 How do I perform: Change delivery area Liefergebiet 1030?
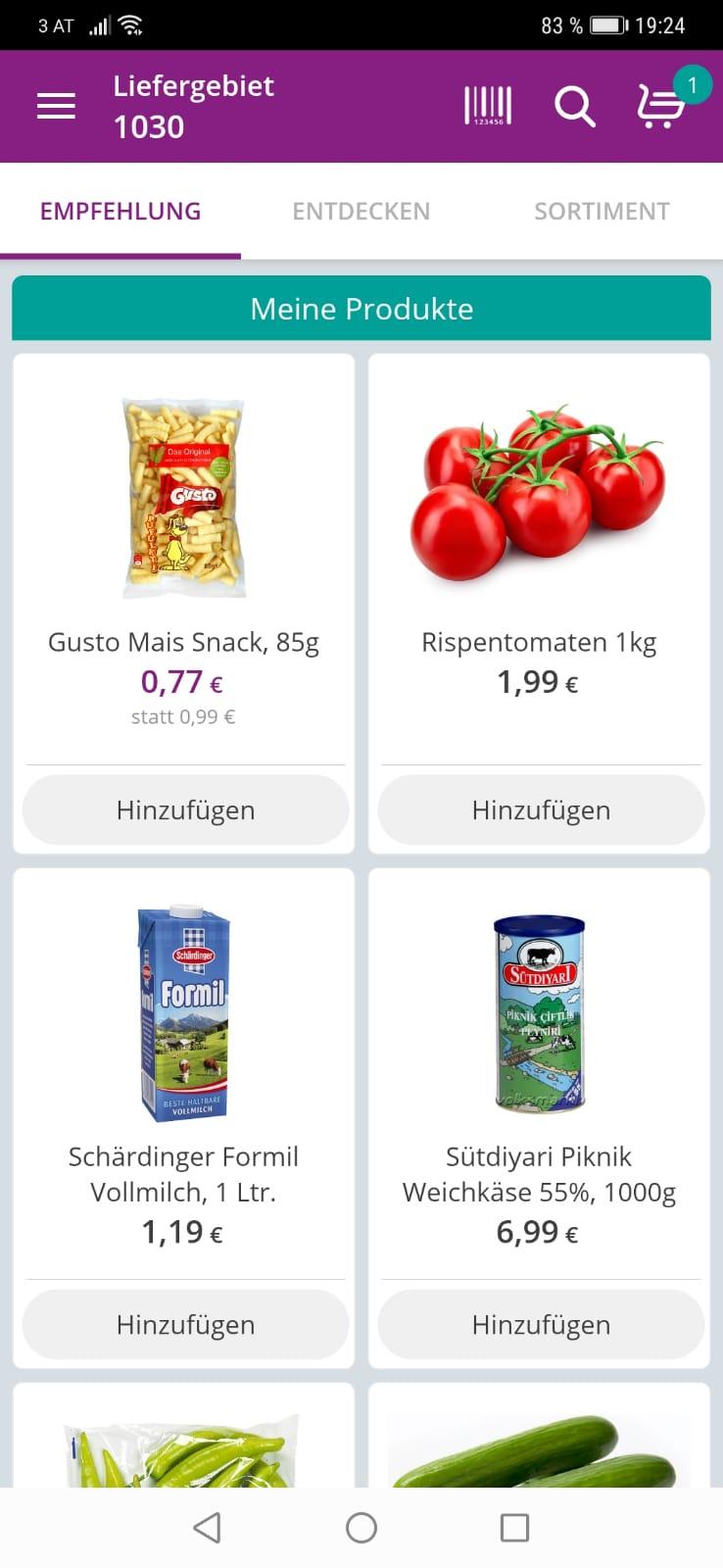(x=193, y=106)
